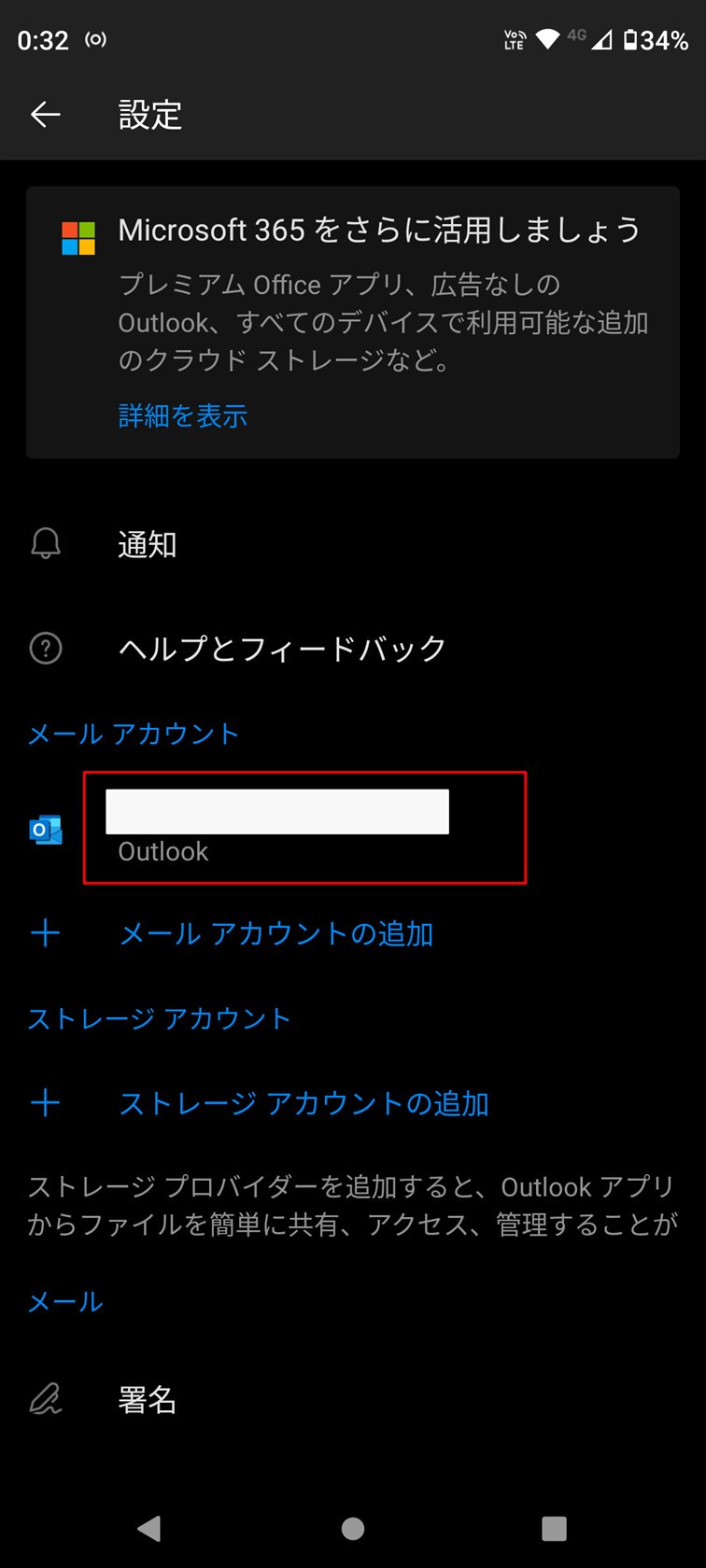Viewport: 706px width, 1568px height.
Task: Open ヘルプとフィードバック
Action: coord(282,648)
